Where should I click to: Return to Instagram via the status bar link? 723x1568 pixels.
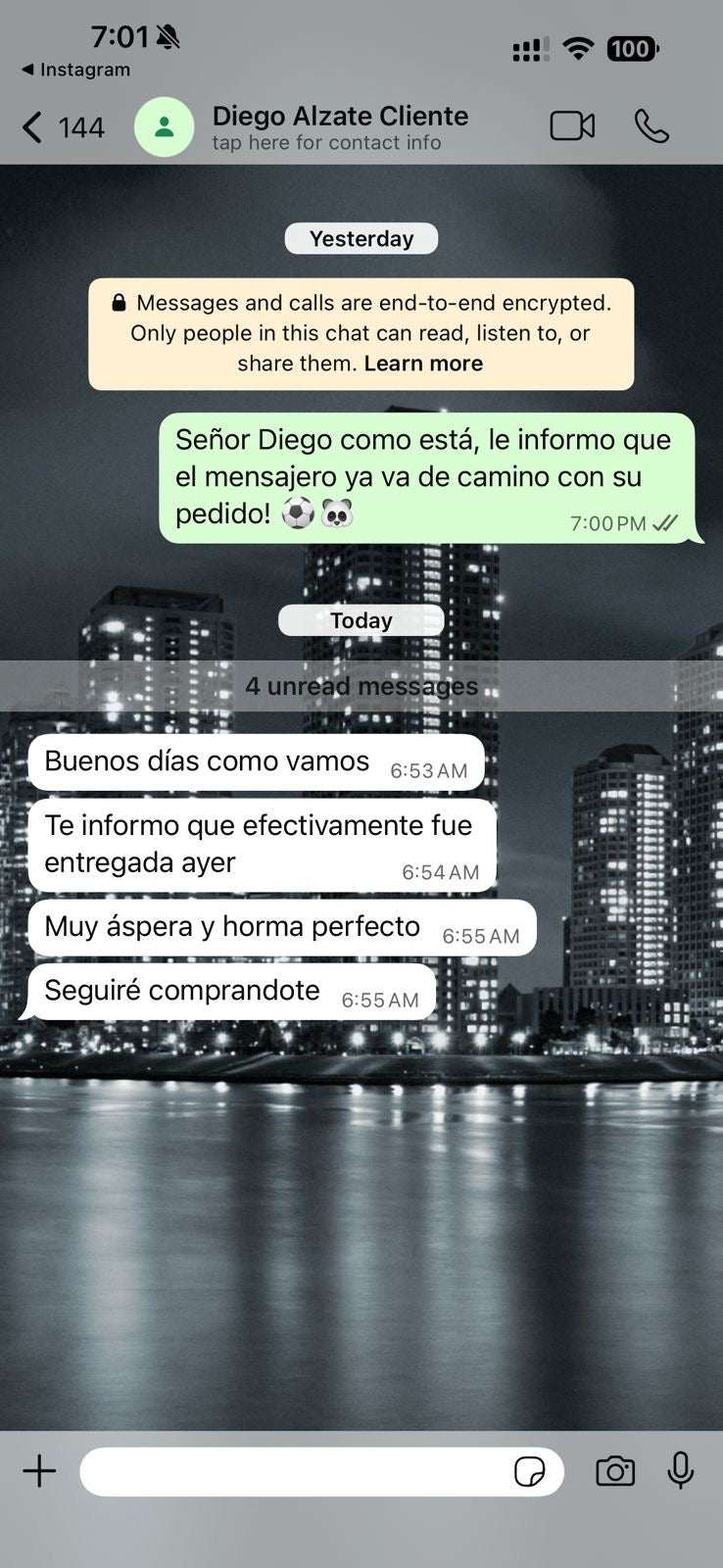[x=76, y=70]
